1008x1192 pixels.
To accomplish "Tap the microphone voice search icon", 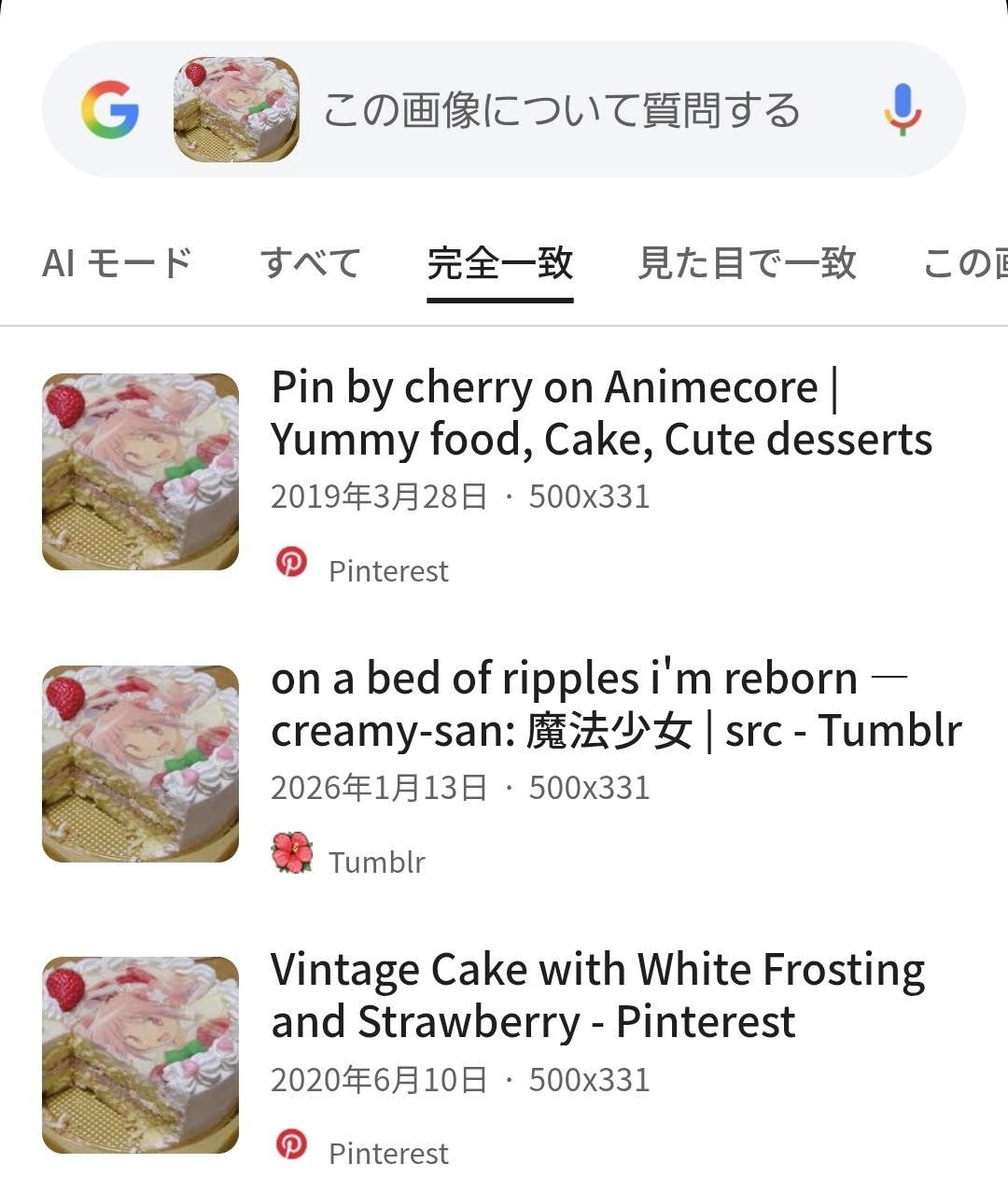I will (902, 109).
